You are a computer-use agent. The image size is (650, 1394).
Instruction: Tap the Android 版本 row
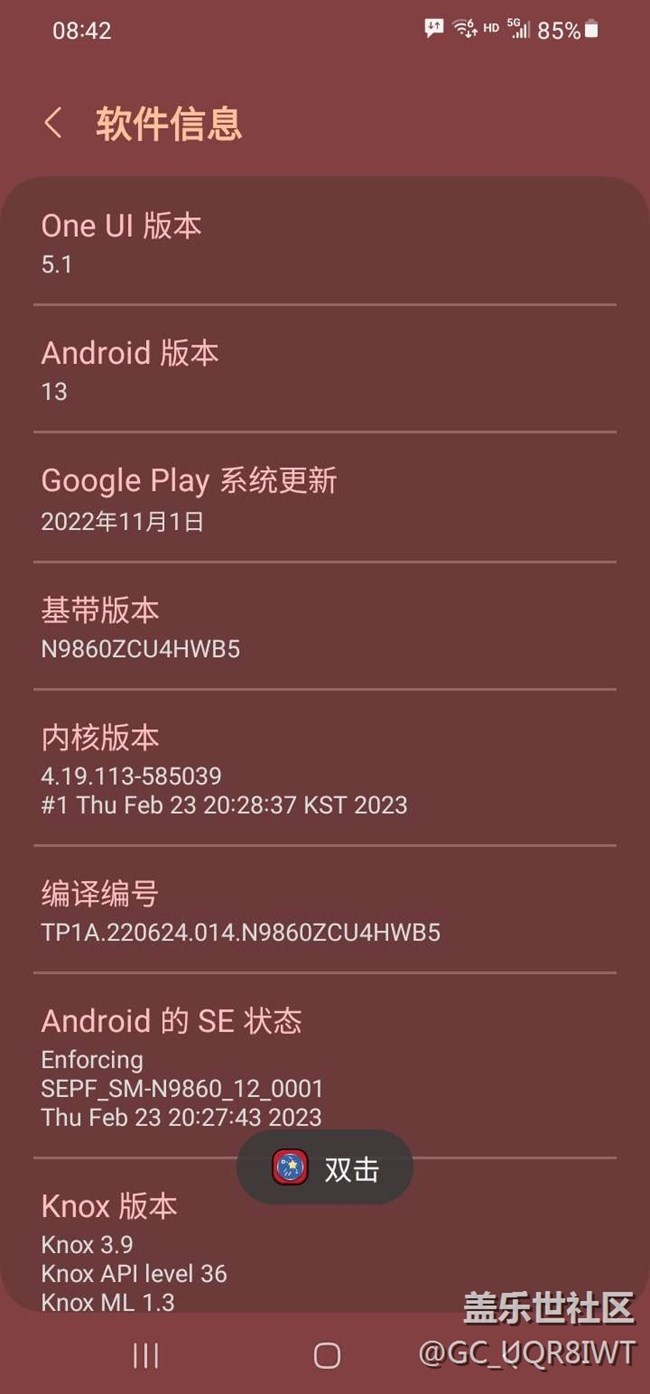[325, 369]
